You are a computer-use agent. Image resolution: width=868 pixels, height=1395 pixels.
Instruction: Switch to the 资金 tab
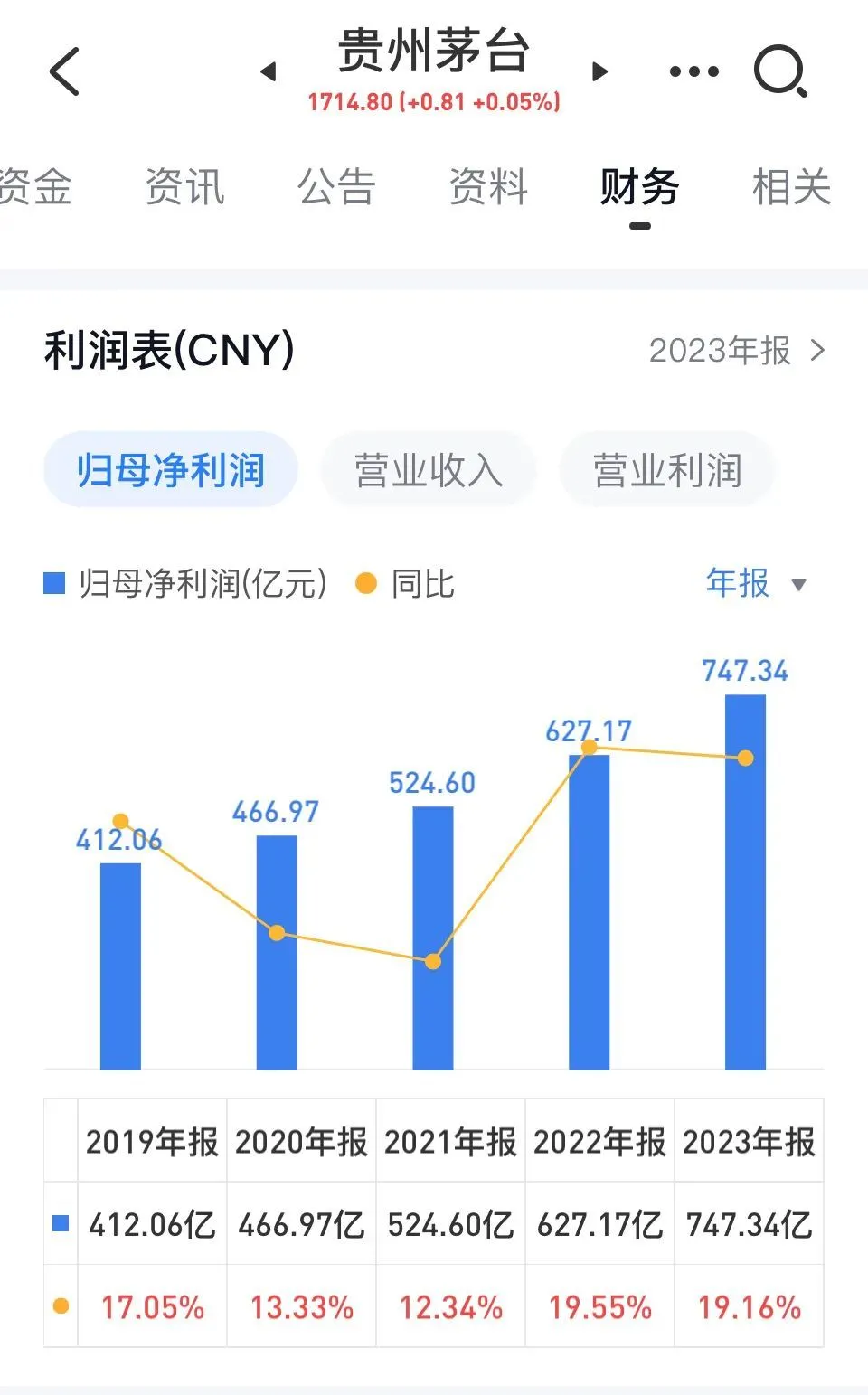34,187
